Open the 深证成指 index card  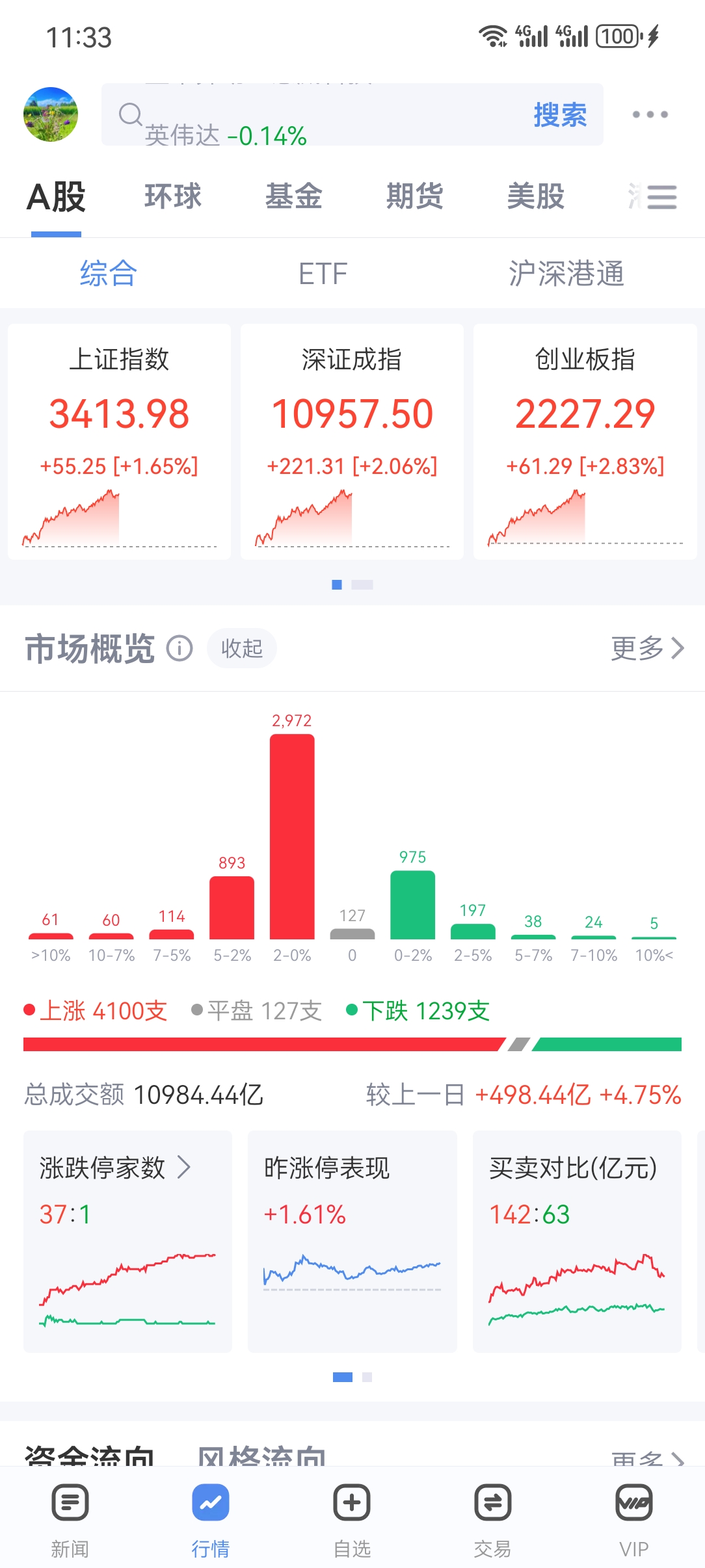click(x=352, y=441)
